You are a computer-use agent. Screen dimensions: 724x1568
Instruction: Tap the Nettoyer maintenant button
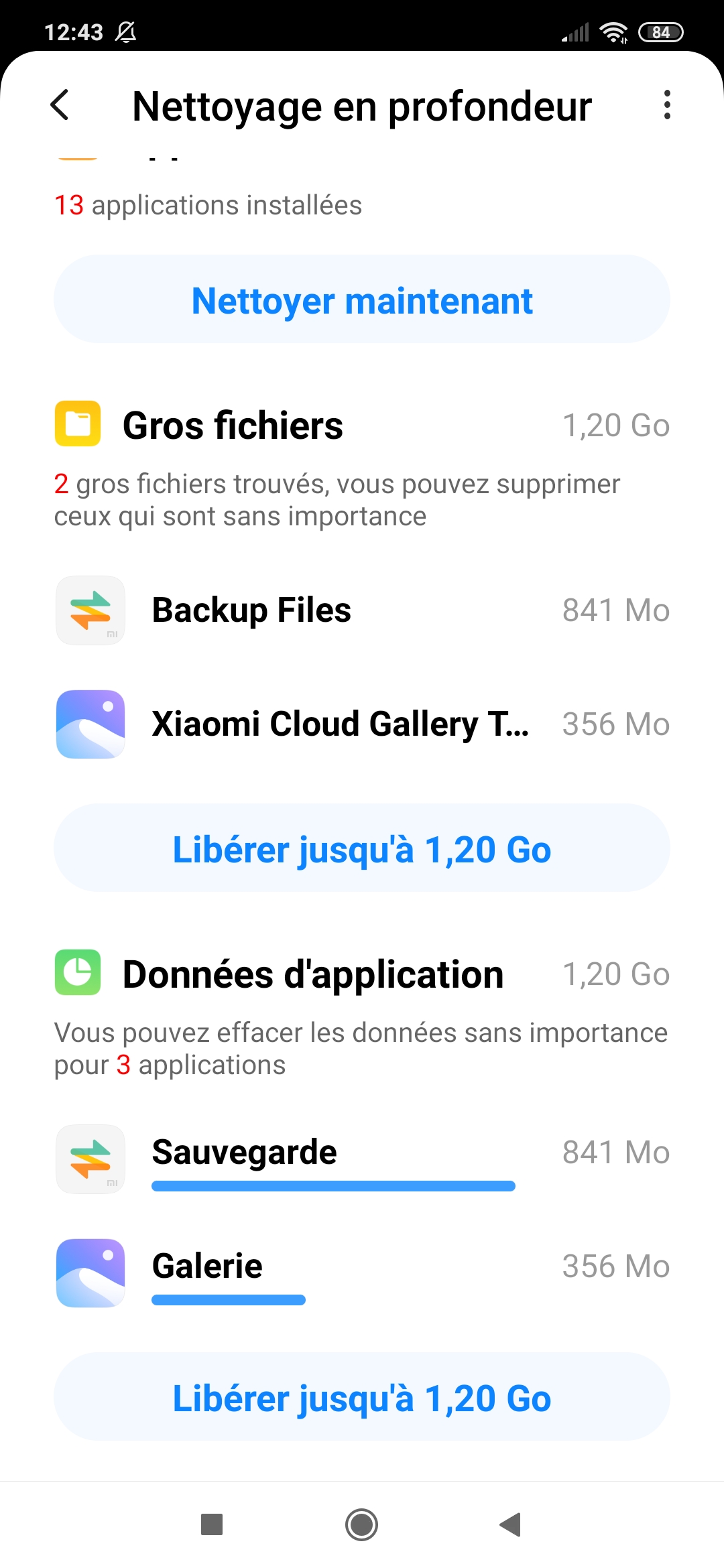(x=362, y=300)
